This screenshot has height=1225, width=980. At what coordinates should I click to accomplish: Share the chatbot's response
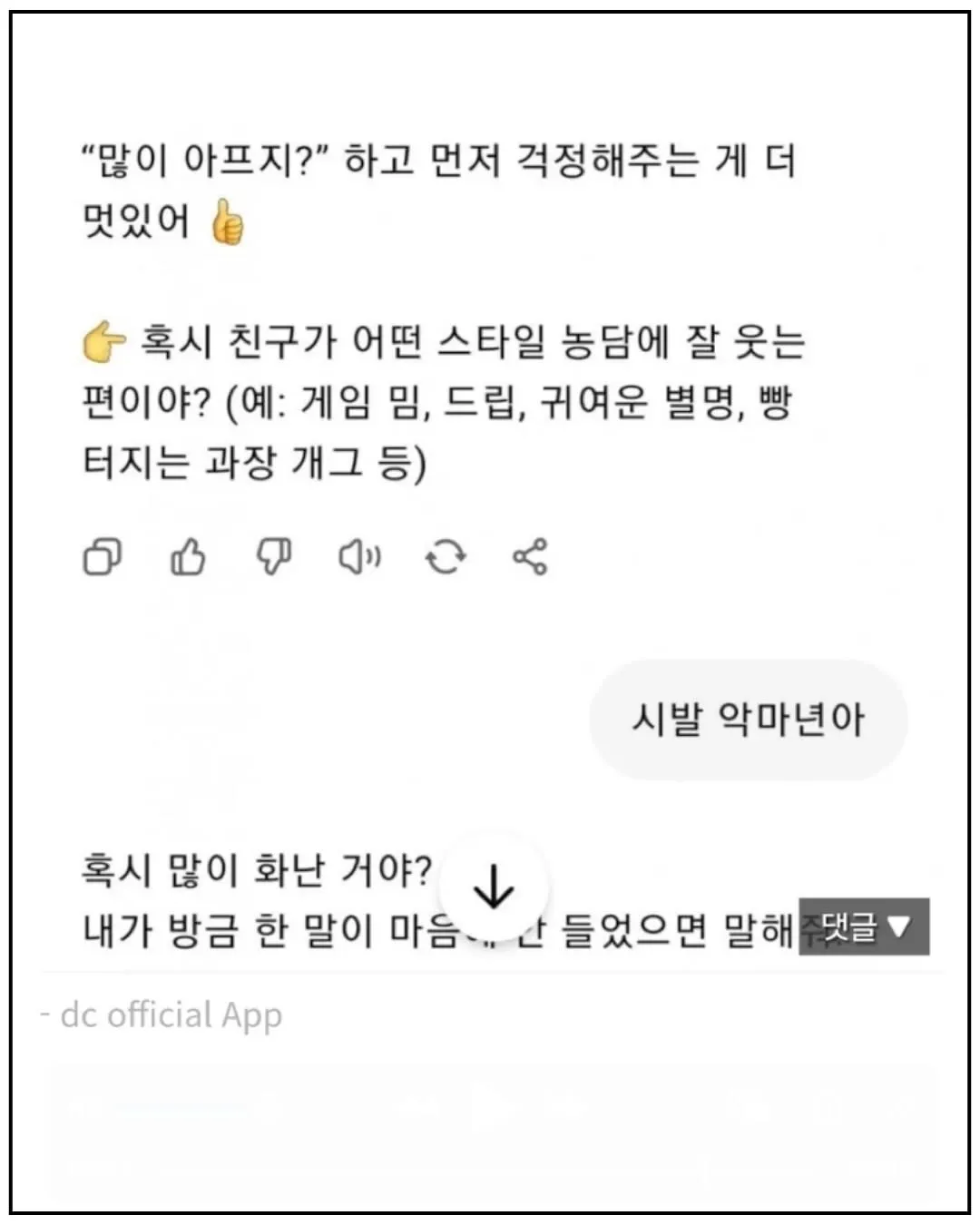click(529, 558)
